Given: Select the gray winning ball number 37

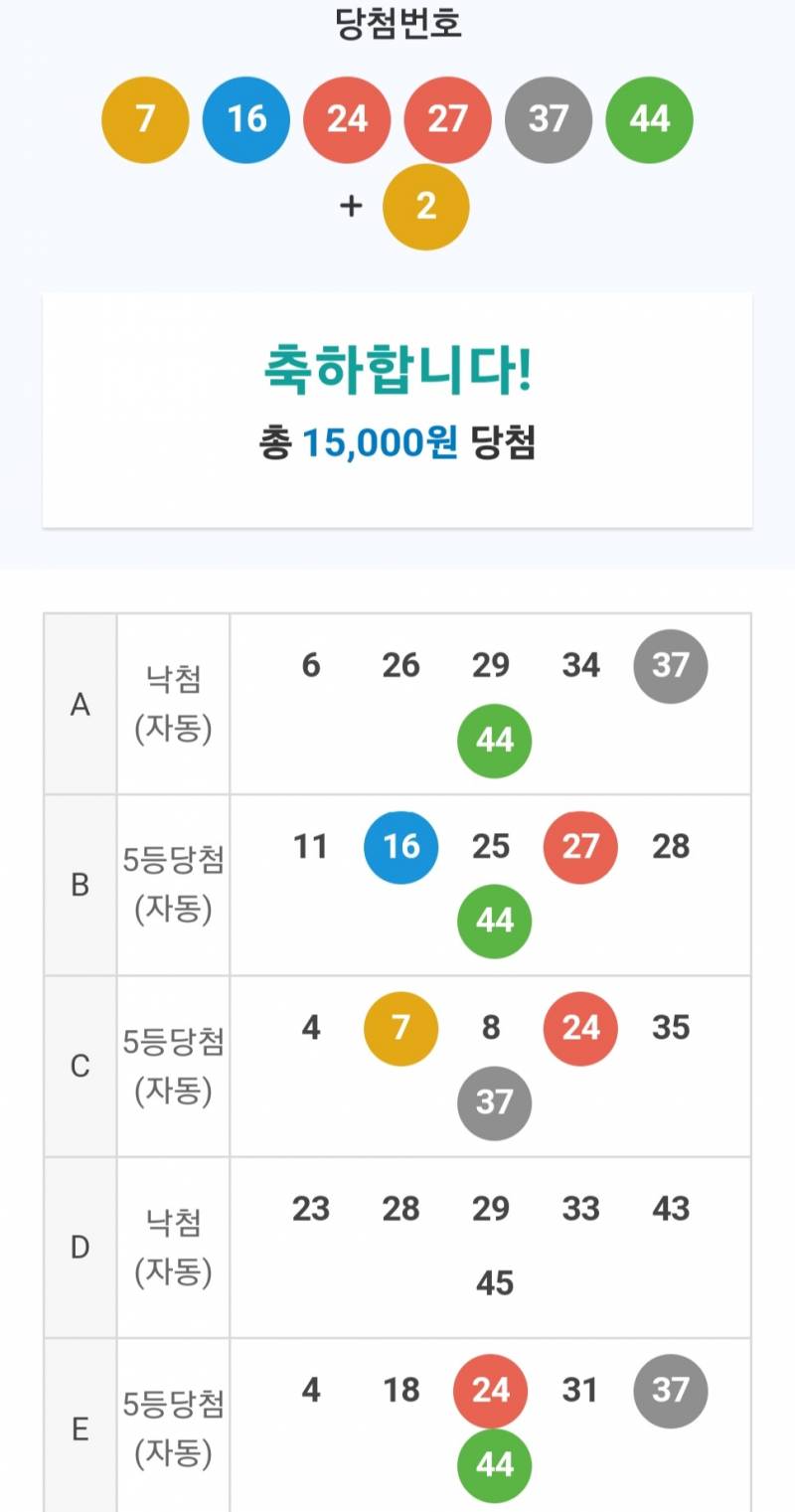Looking at the screenshot, I should pos(548,119).
